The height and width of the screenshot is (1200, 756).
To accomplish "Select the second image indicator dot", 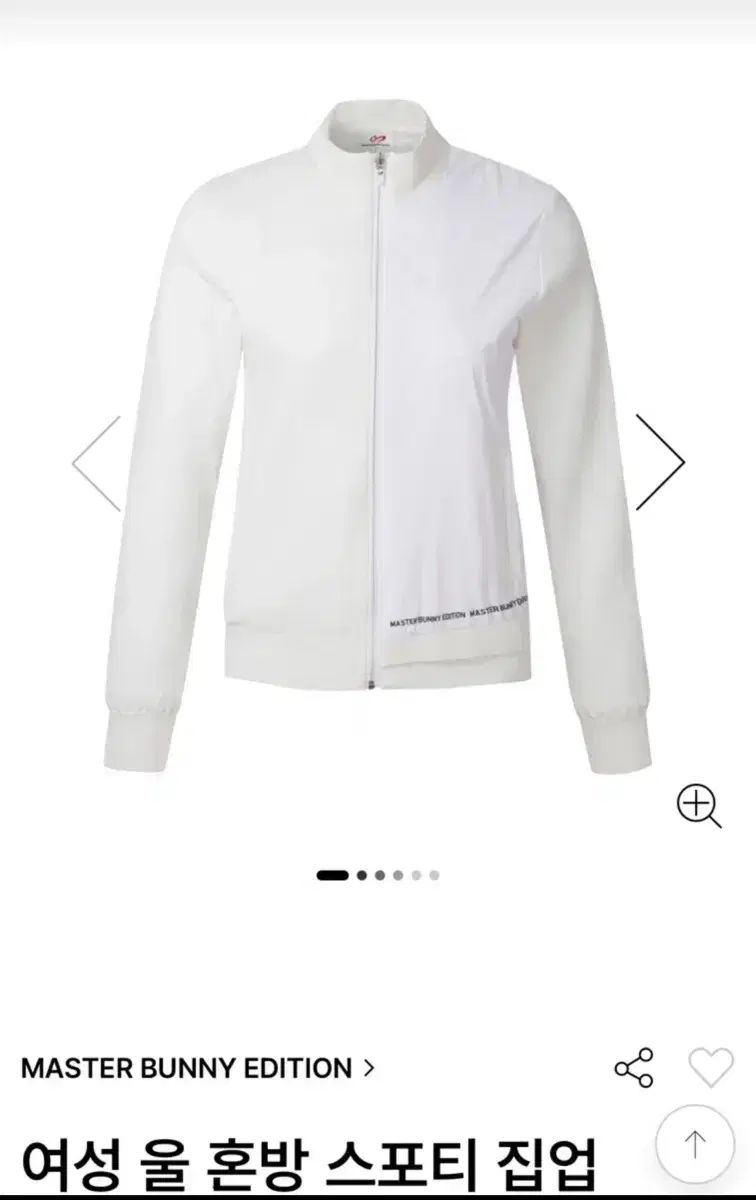I will [x=362, y=875].
